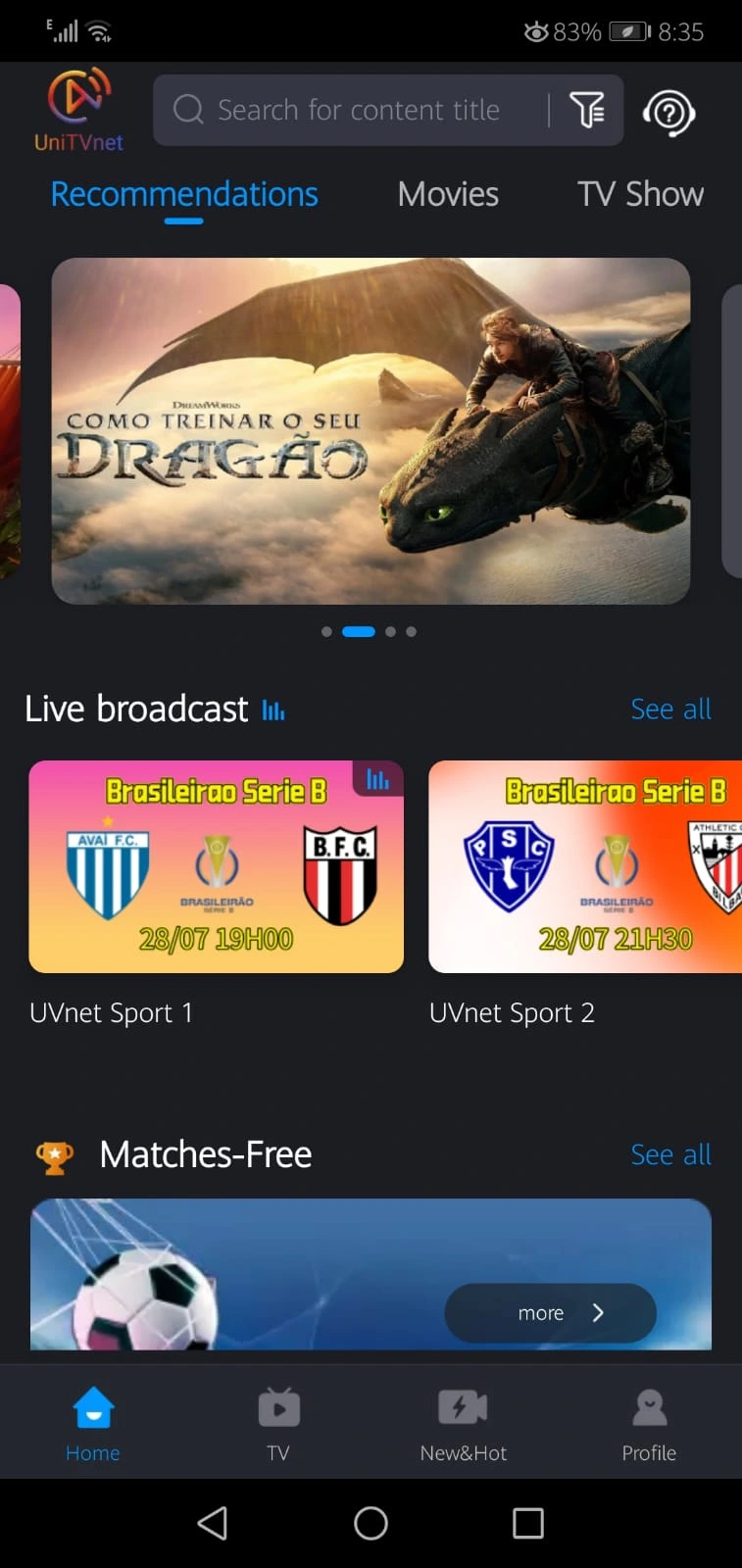Viewport: 742px width, 1568px height.
Task: Select the Home icon in the bottom bar
Action: click(92, 1408)
